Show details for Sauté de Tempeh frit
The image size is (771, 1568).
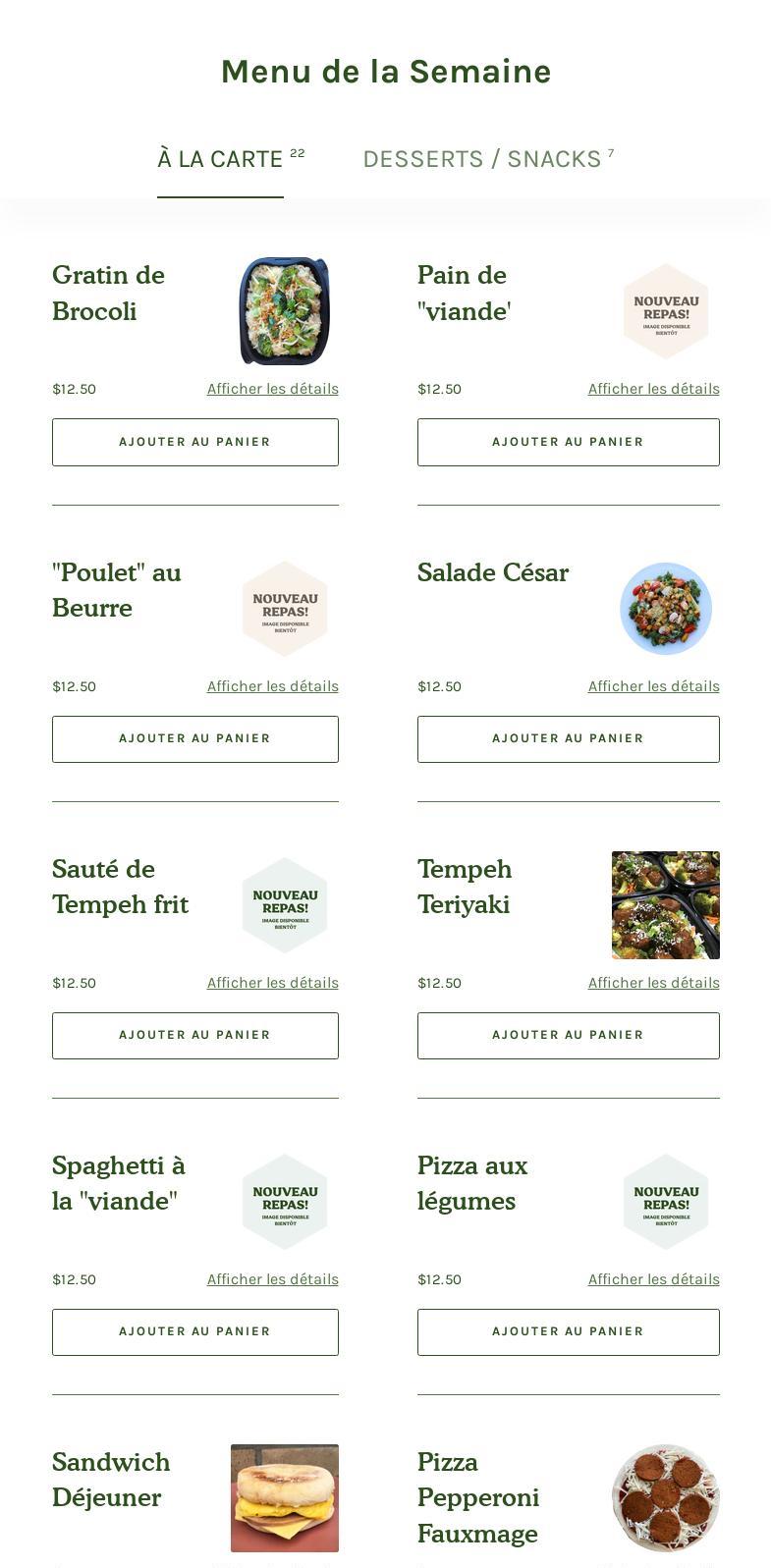(272, 983)
